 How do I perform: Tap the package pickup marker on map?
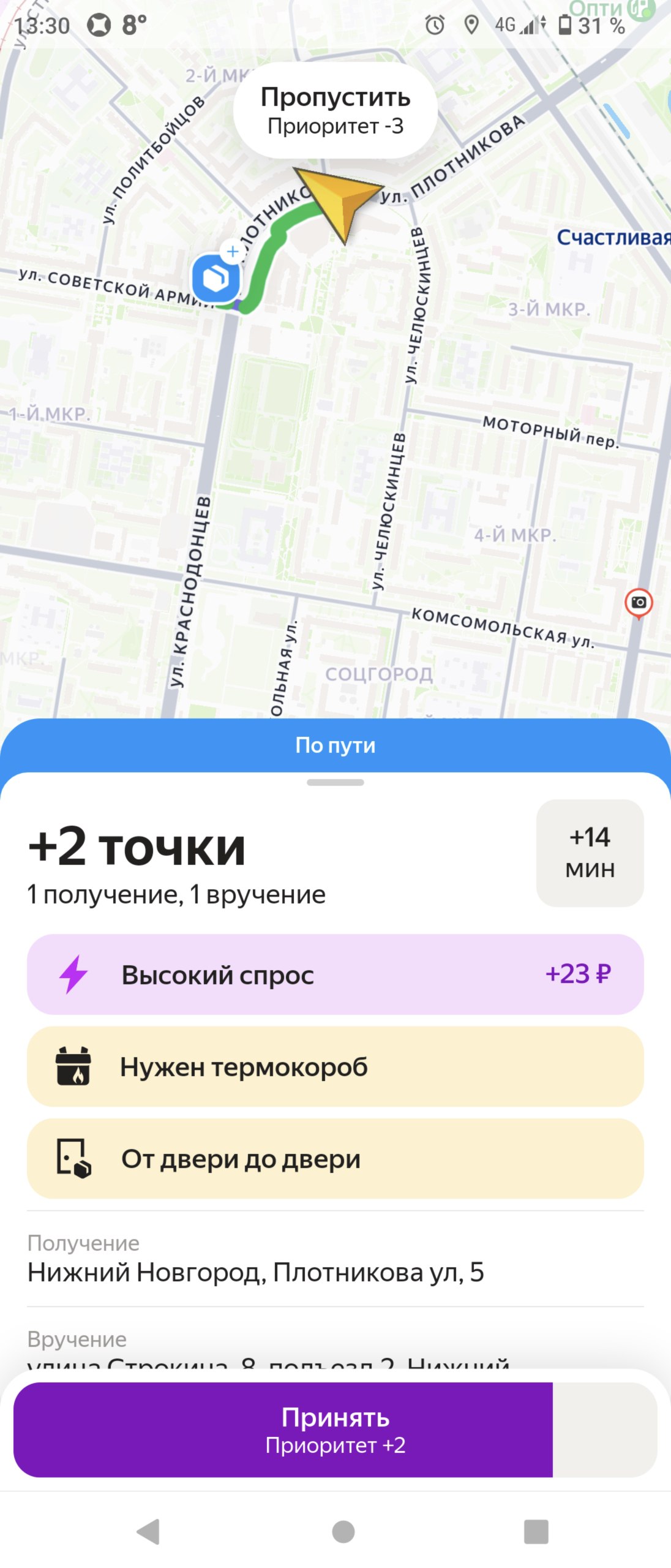click(216, 279)
